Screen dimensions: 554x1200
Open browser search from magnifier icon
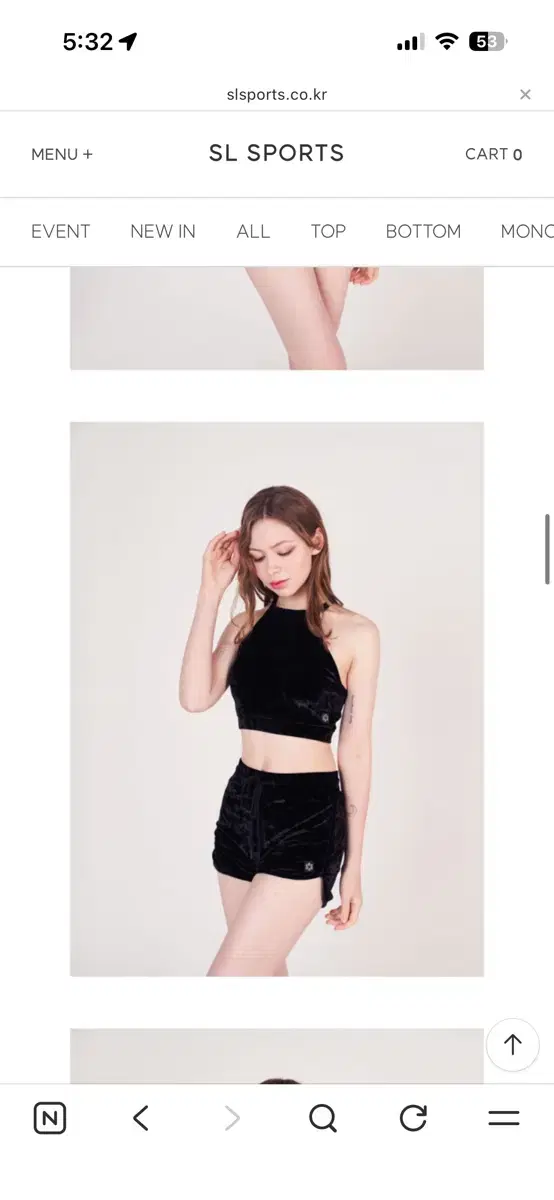click(x=323, y=1118)
